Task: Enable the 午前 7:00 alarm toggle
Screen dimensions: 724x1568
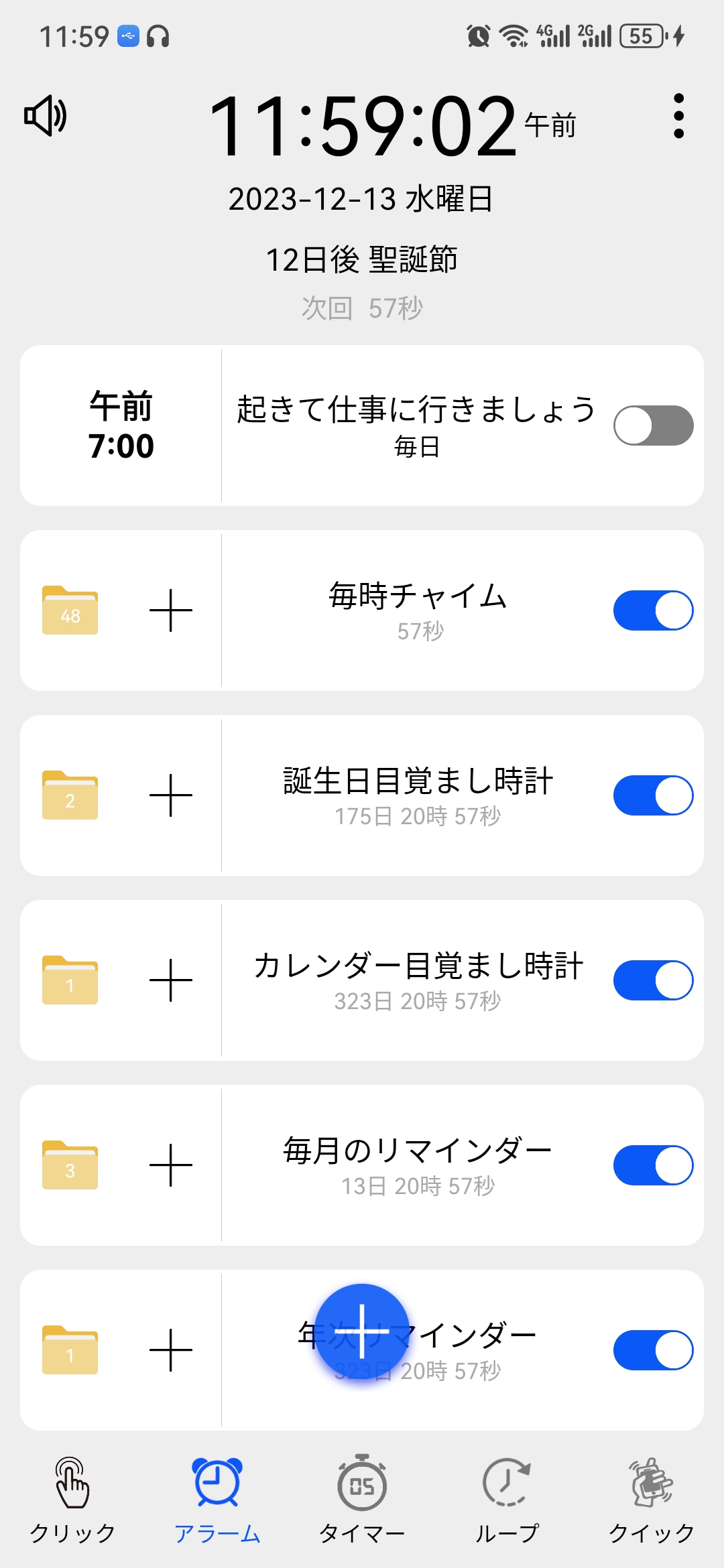Action: click(x=653, y=426)
